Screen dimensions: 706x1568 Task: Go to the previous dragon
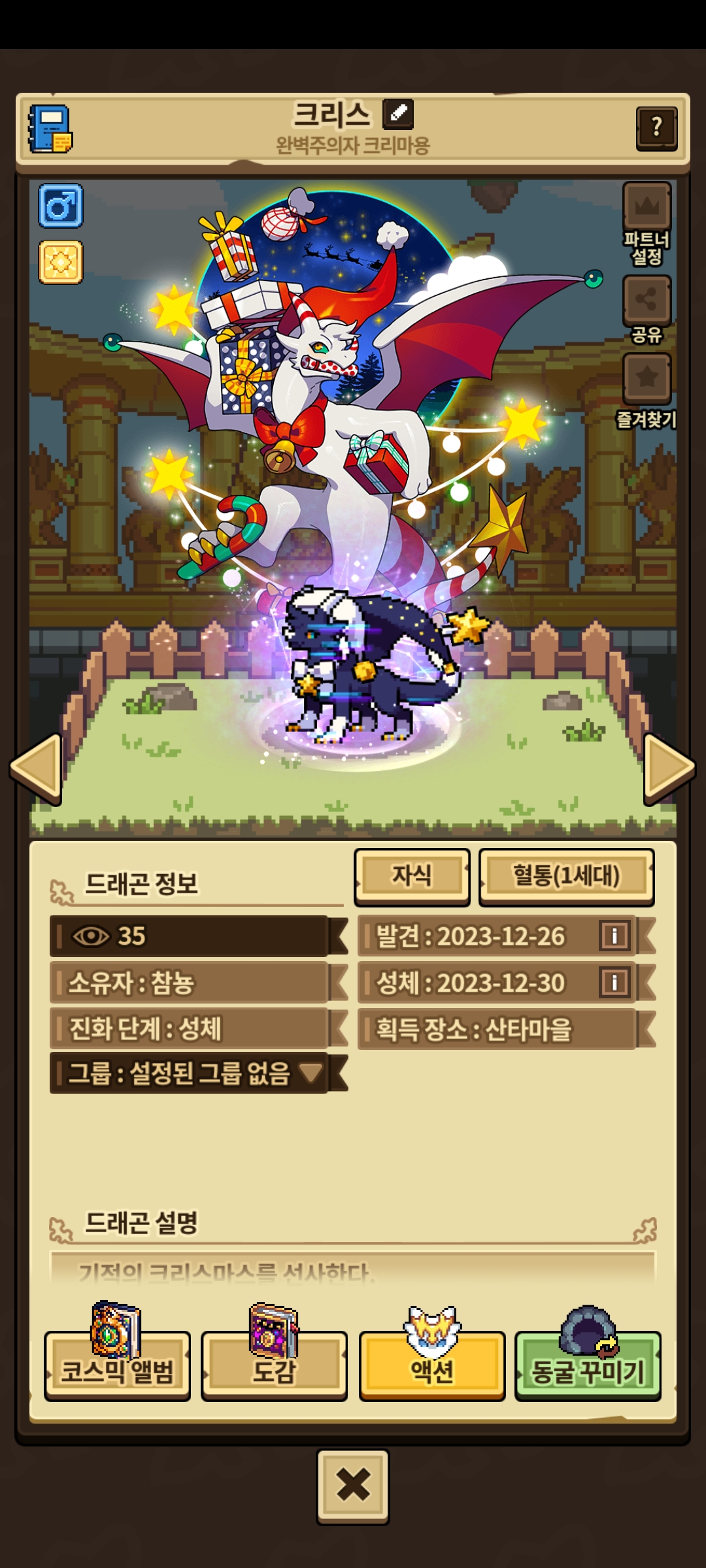pyautogui.click(x=37, y=768)
